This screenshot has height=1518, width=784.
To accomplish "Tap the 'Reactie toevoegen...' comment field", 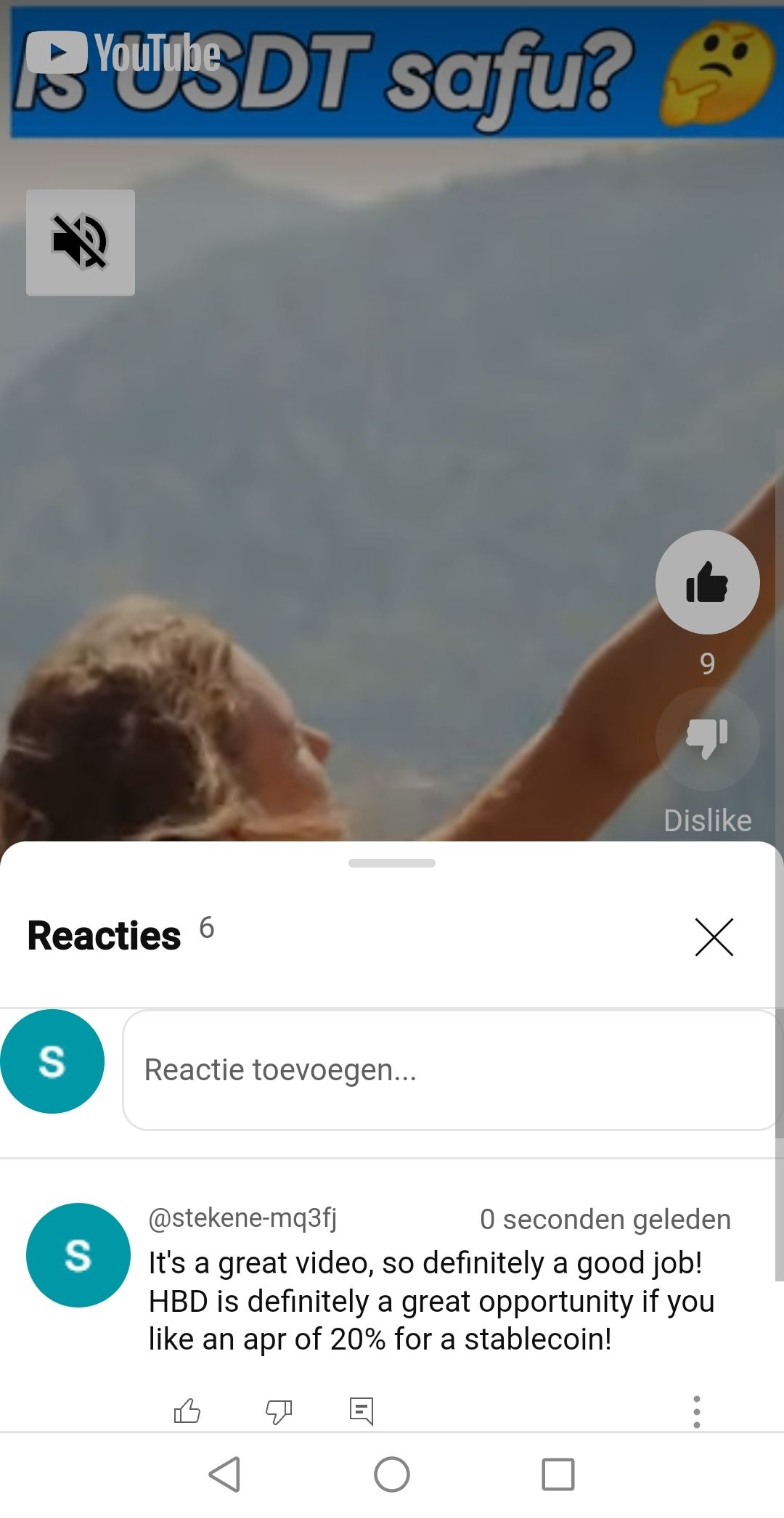I will tap(450, 1069).
